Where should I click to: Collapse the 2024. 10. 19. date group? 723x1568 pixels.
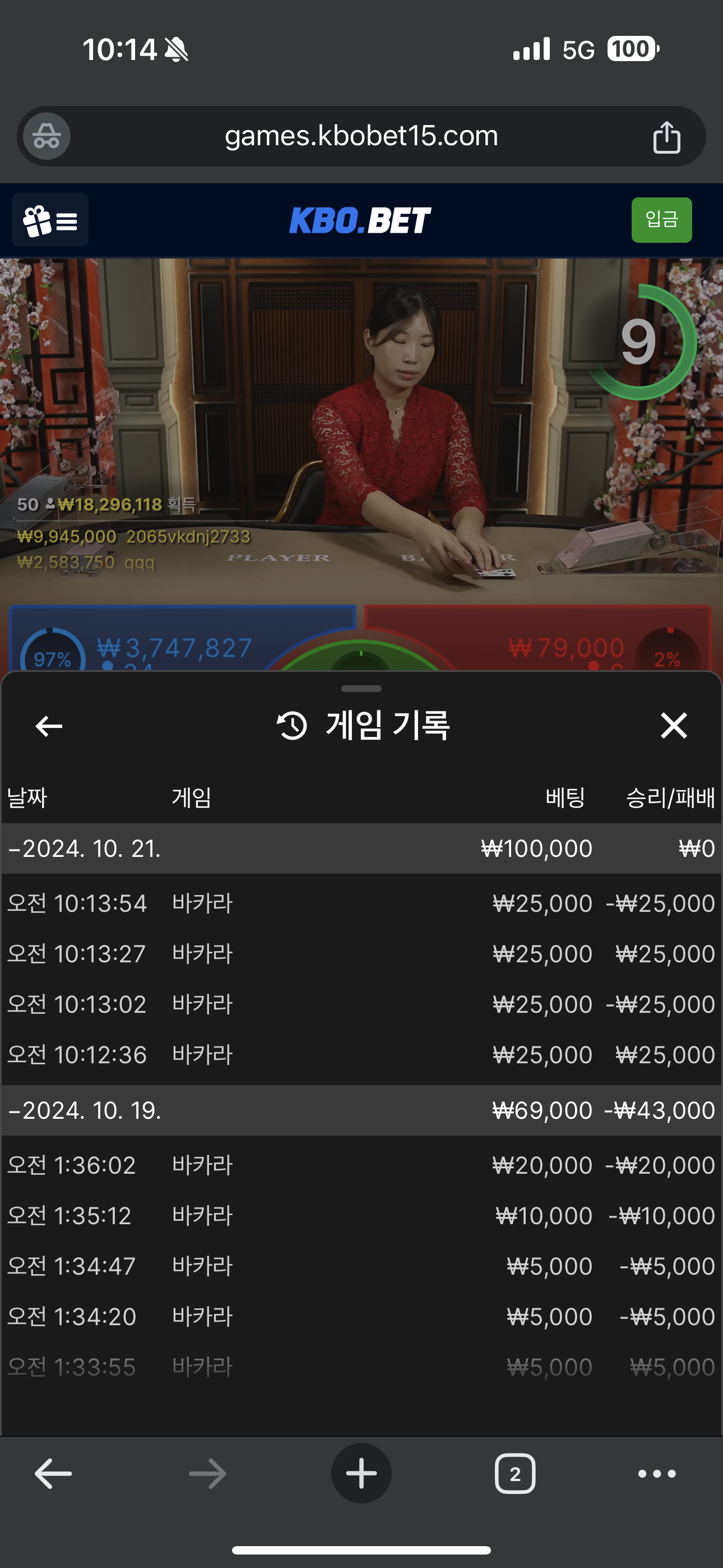[x=85, y=1110]
